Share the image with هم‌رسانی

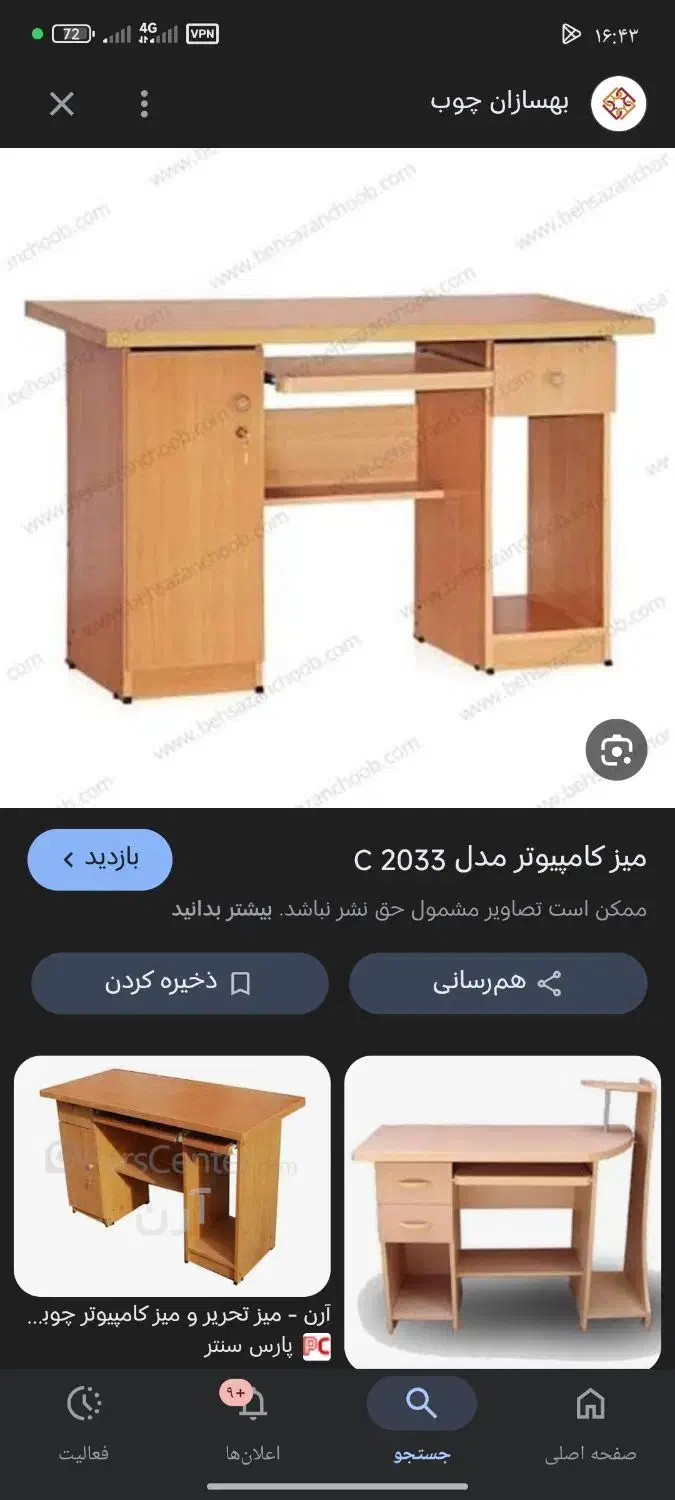coord(498,983)
